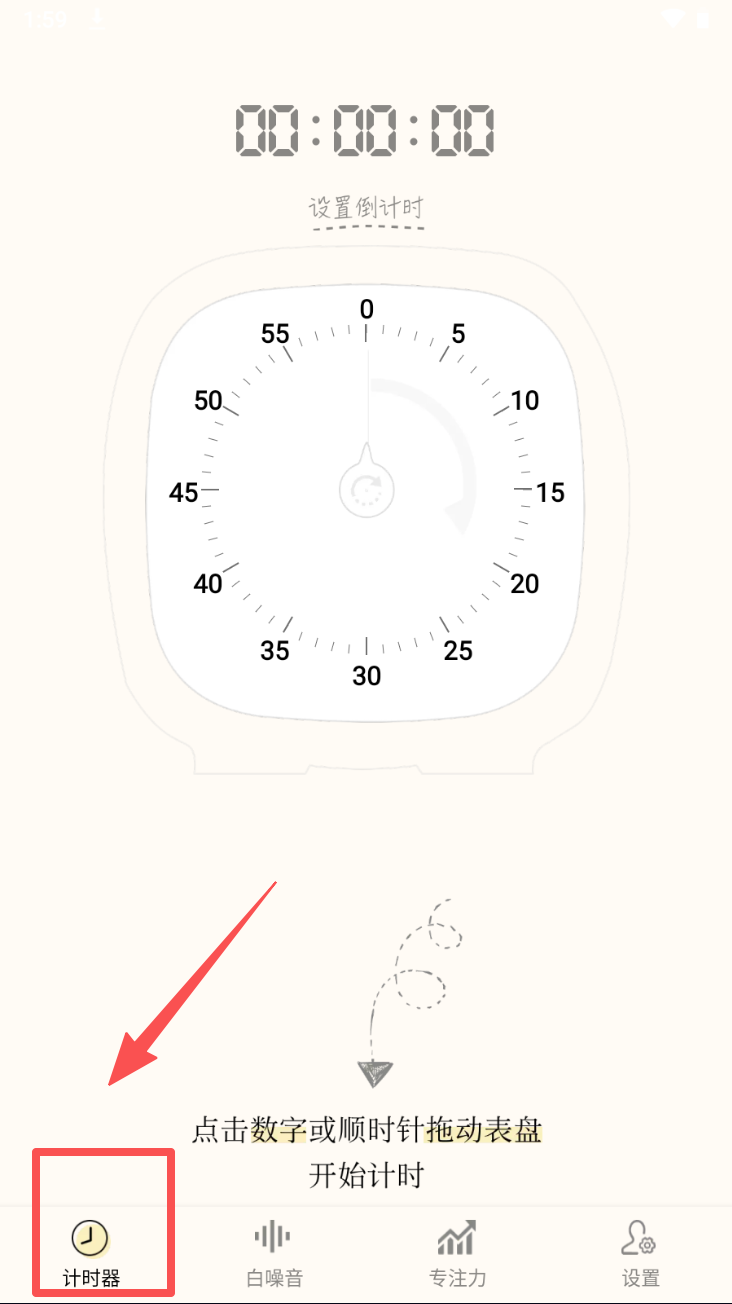Tap 25 on the timer dial
This screenshot has height=1304, width=732.
tap(458, 651)
